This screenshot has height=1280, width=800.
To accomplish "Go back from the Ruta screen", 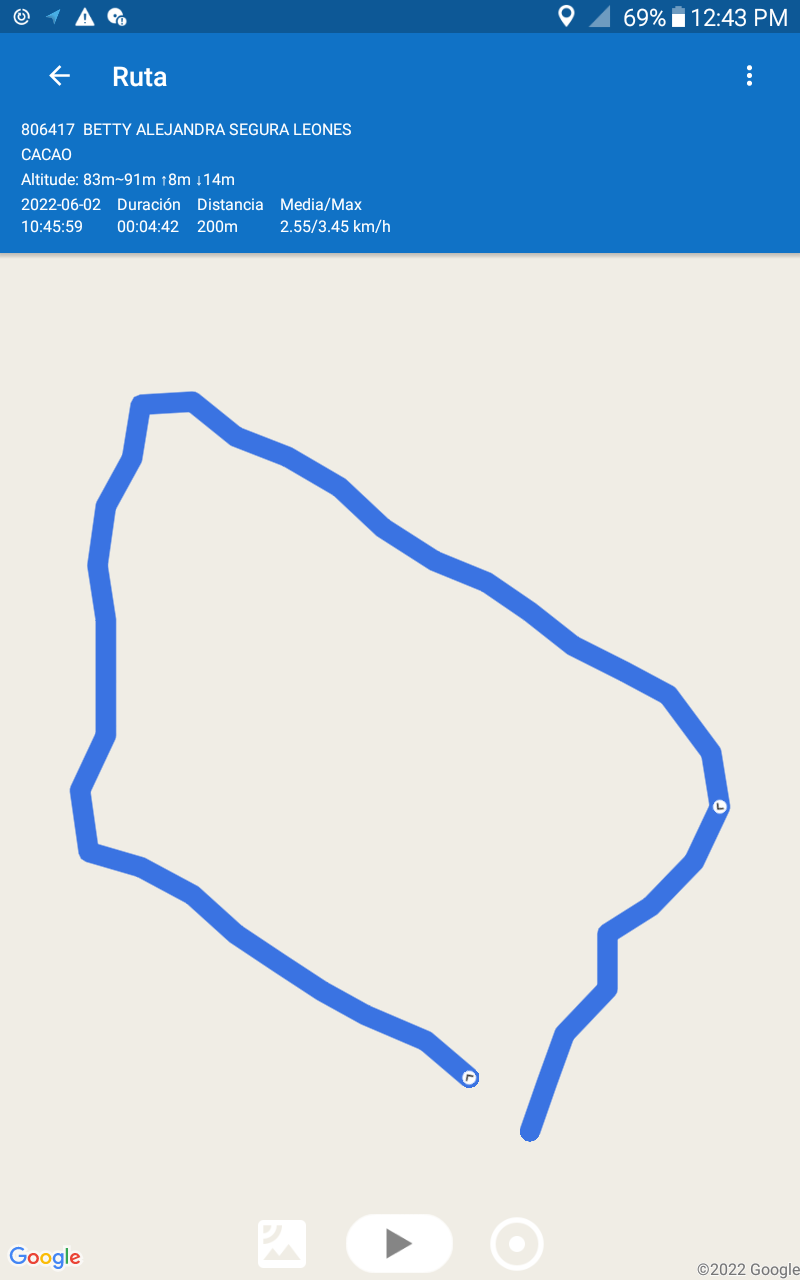I will [x=59, y=76].
